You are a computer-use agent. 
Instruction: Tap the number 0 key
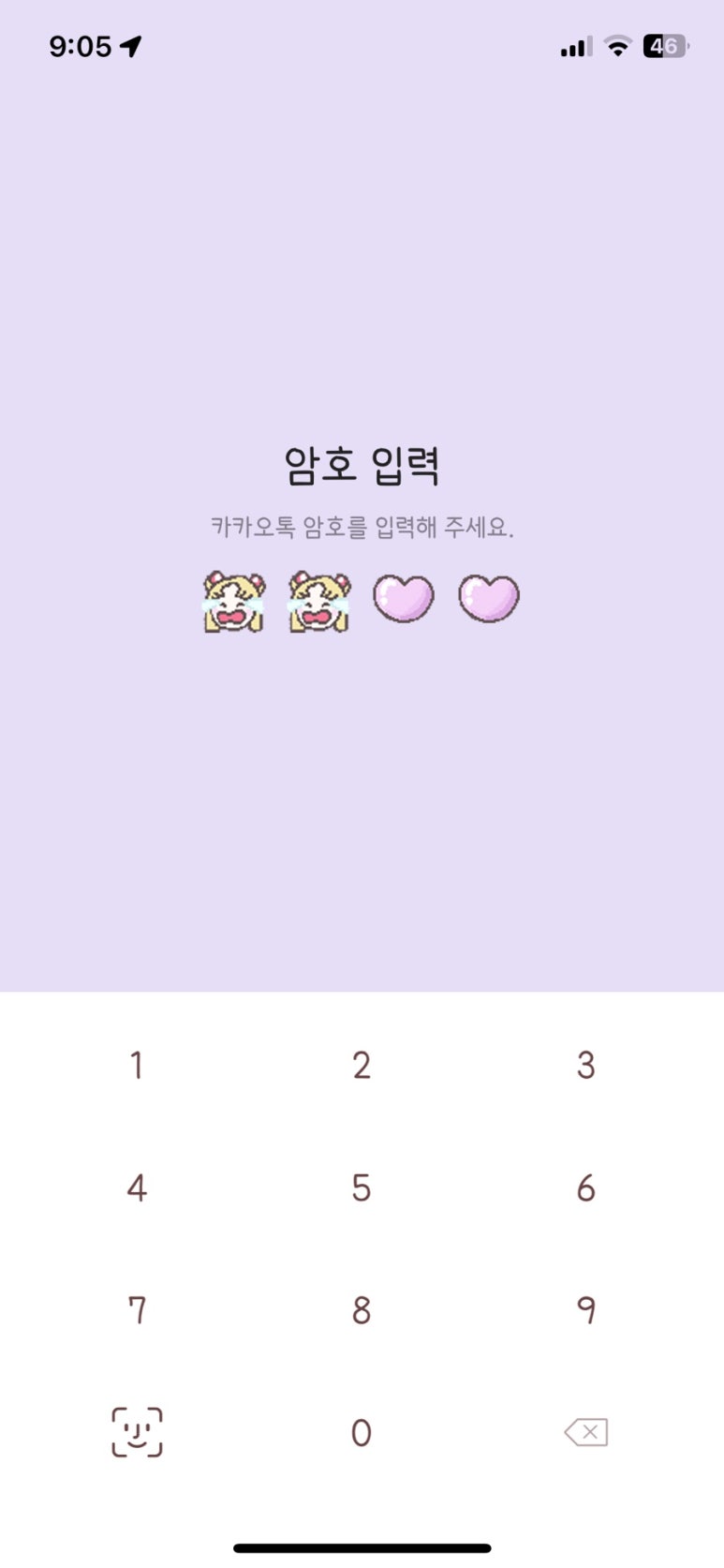pyautogui.click(x=362, y=1432)
